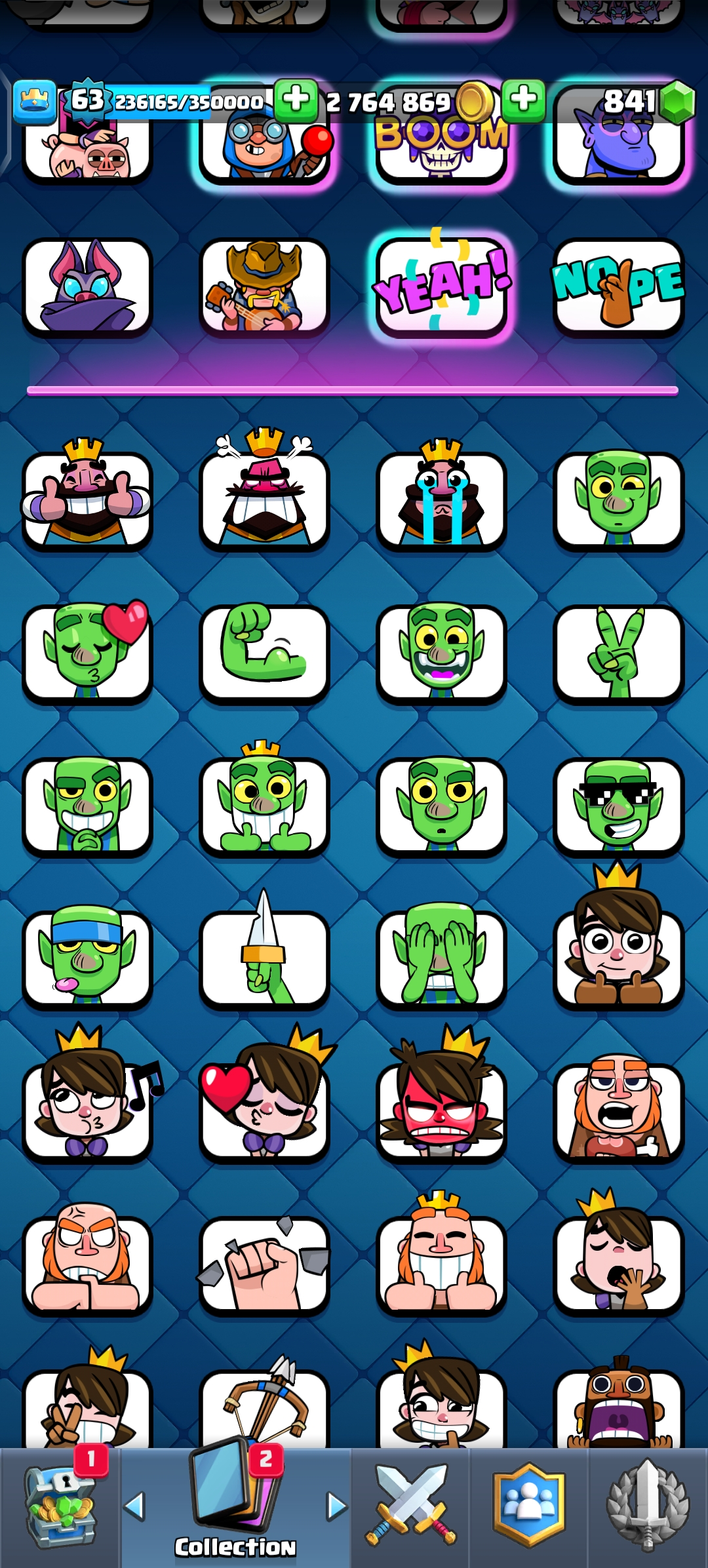Select the NOPE emote
The height and width of the screenshot is (1568, 708).
click(618, 286)
